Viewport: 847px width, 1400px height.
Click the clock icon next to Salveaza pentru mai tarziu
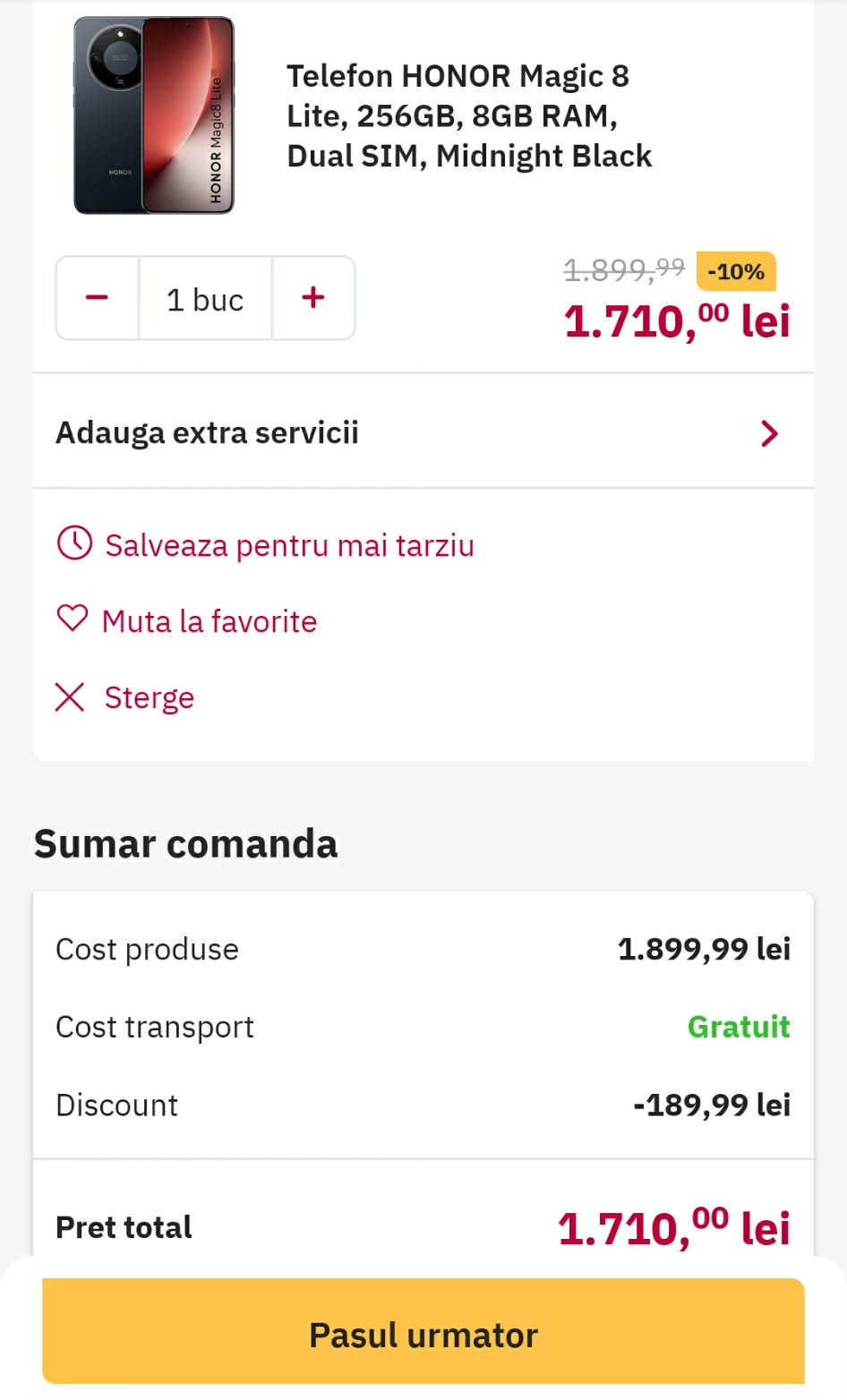(73, 542)
